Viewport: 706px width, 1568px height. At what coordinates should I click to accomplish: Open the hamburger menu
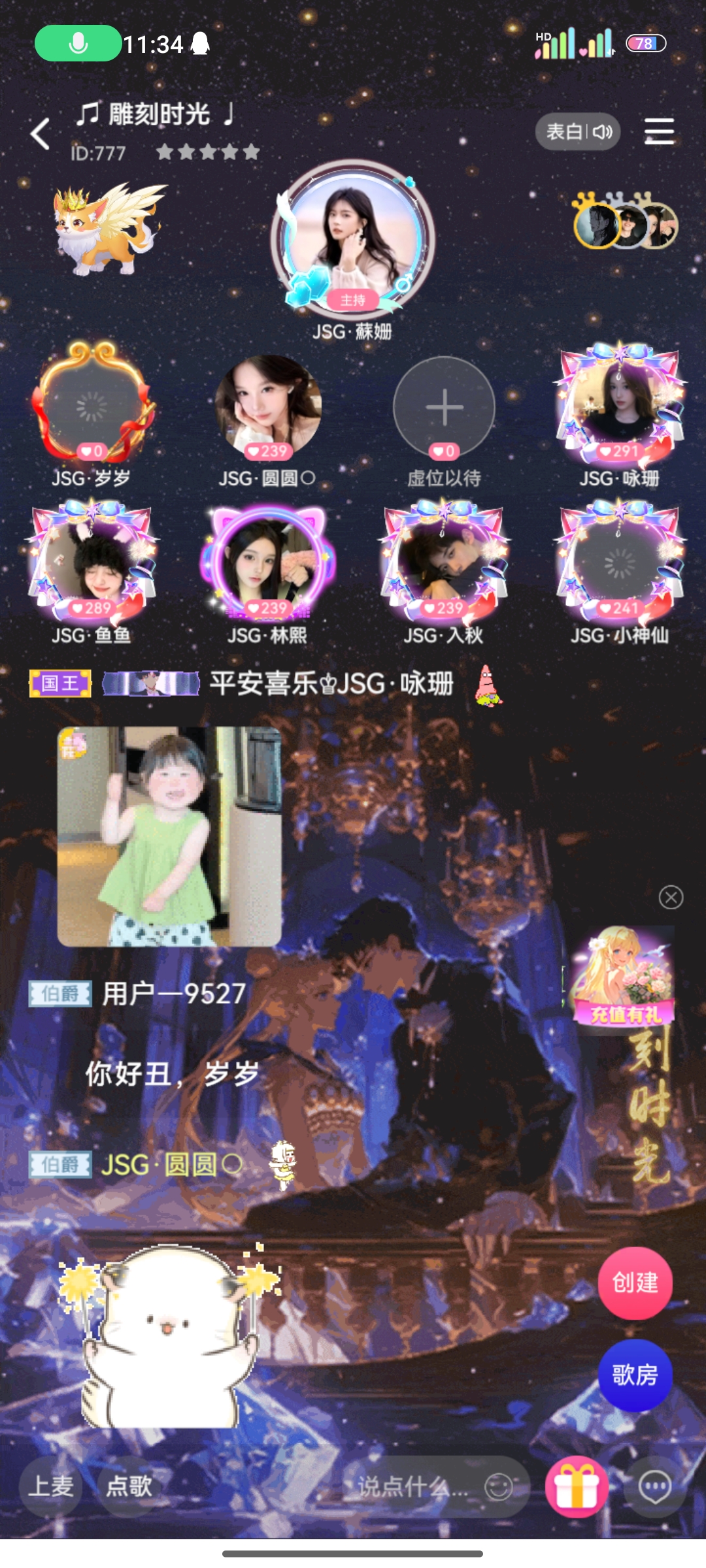pos(659,131)
